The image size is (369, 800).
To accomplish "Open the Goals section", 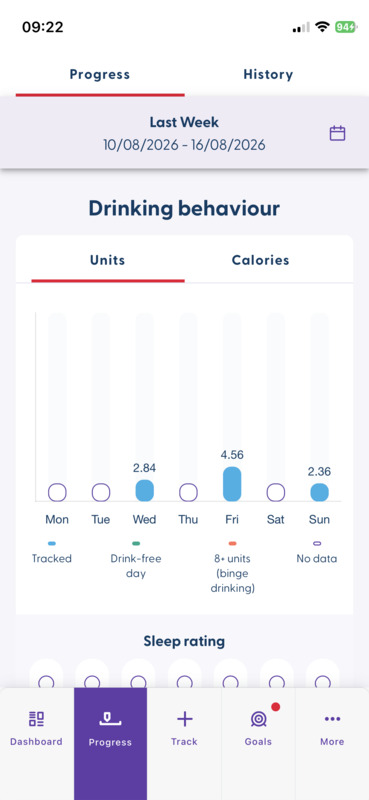I will point(258,728).
